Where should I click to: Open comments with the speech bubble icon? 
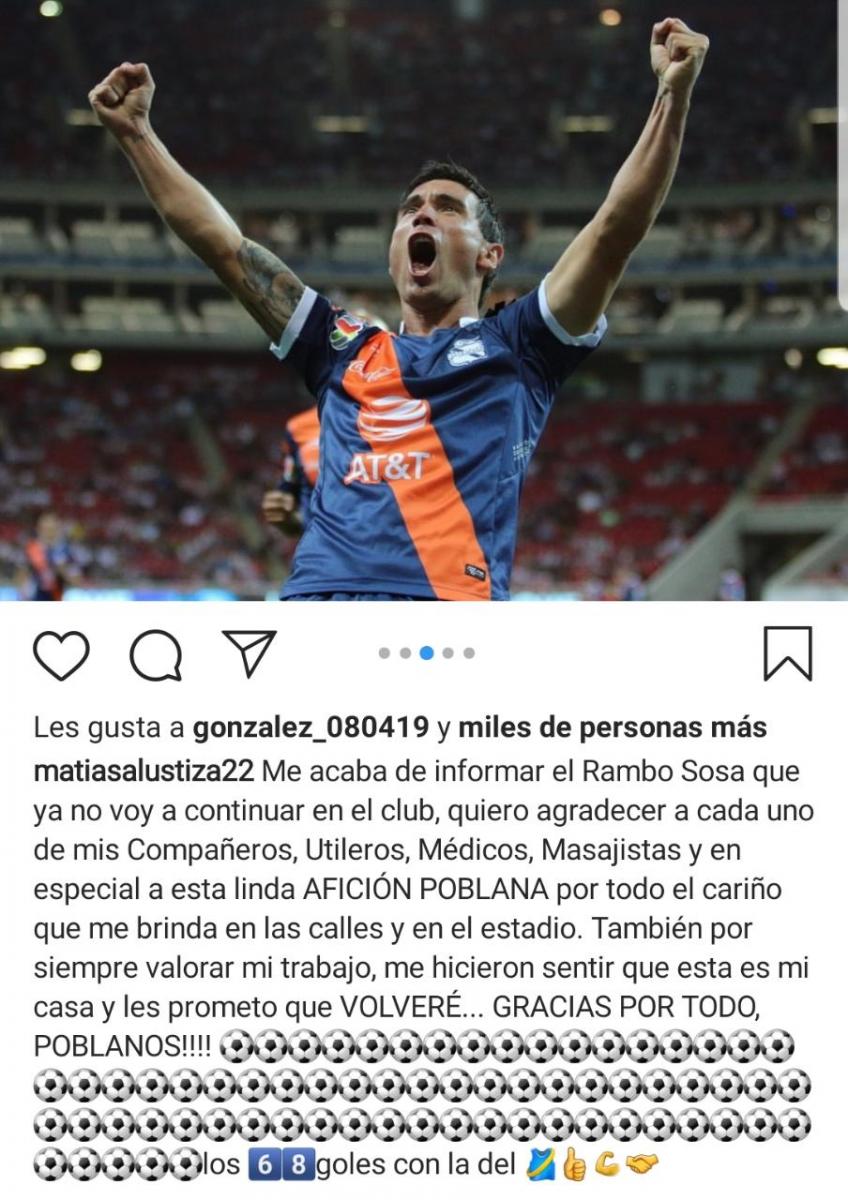coord(156,655)
